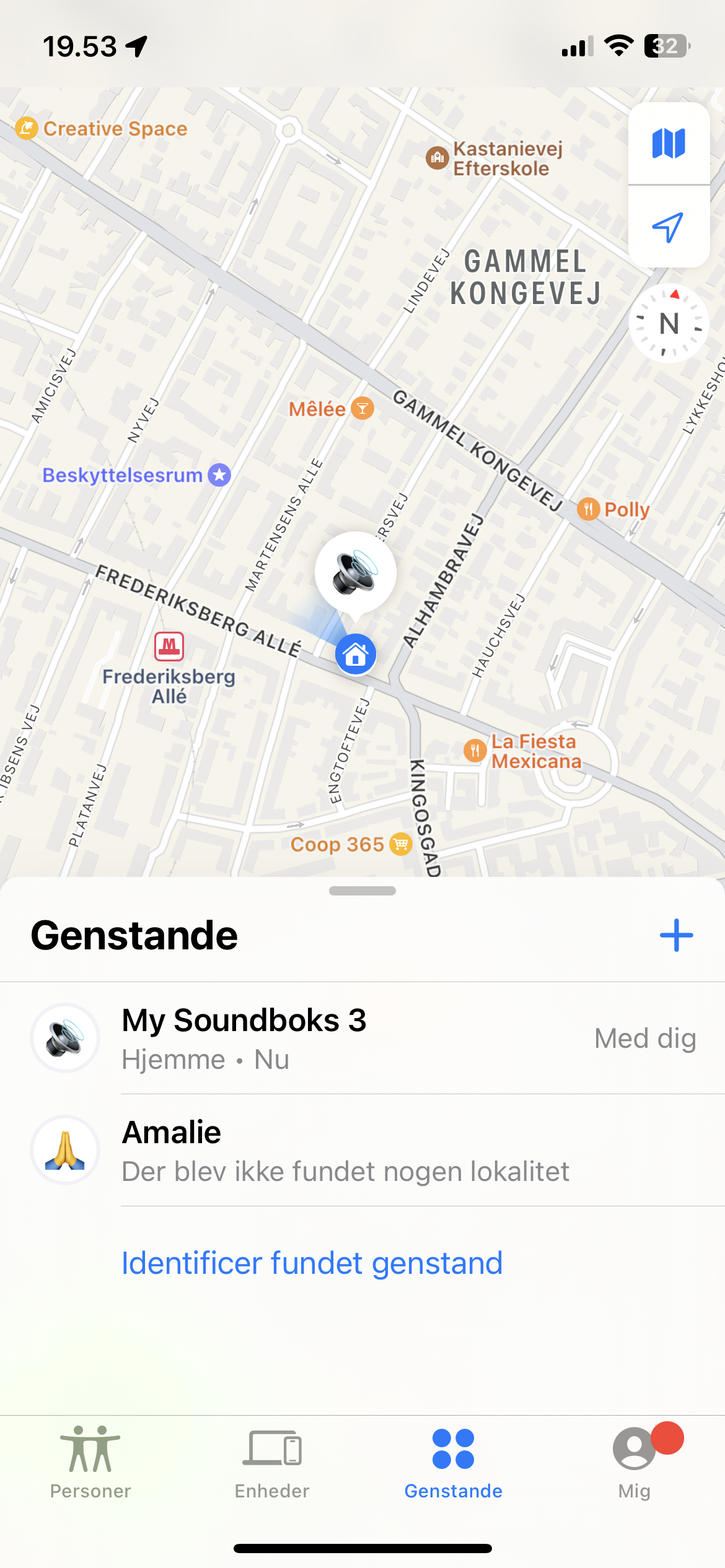Viewport: 725px width, 1568px height.
Task: Tap the compass to reset north
Action: (669, 323)
